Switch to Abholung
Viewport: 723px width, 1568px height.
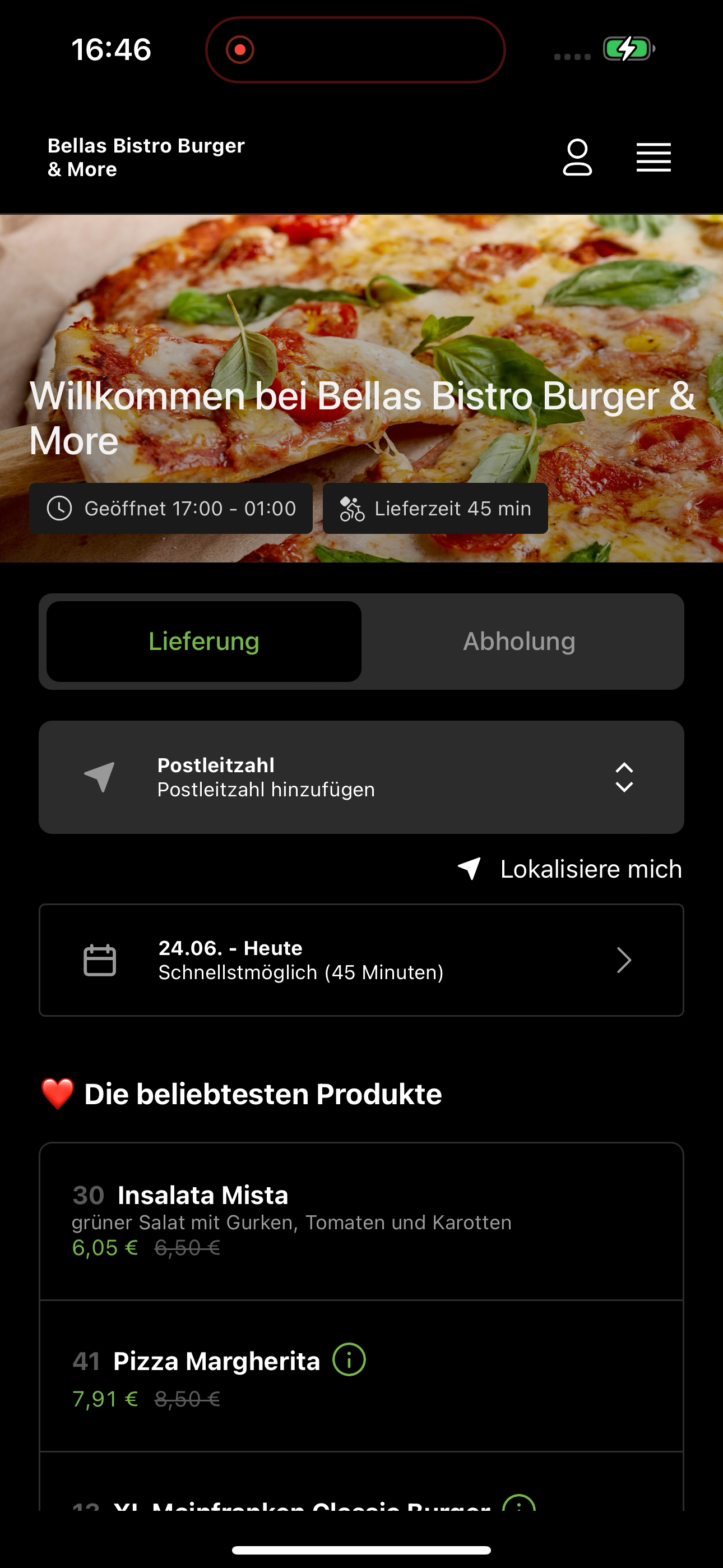(x=519, y=642)
